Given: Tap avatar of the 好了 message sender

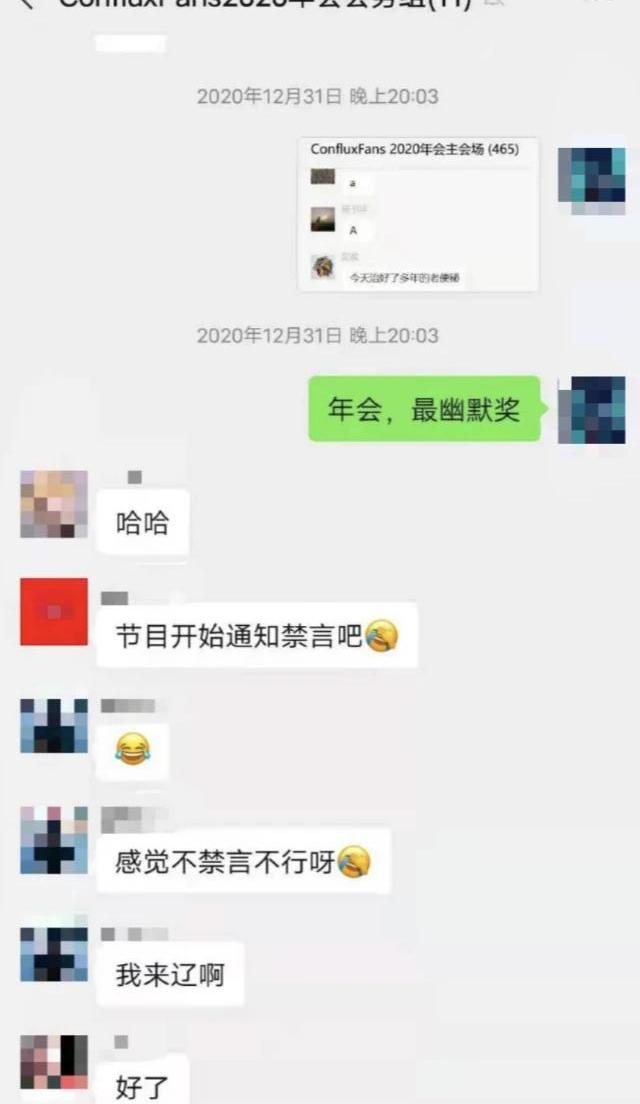Looking at the screenshot, I should tap(54, 1062).
